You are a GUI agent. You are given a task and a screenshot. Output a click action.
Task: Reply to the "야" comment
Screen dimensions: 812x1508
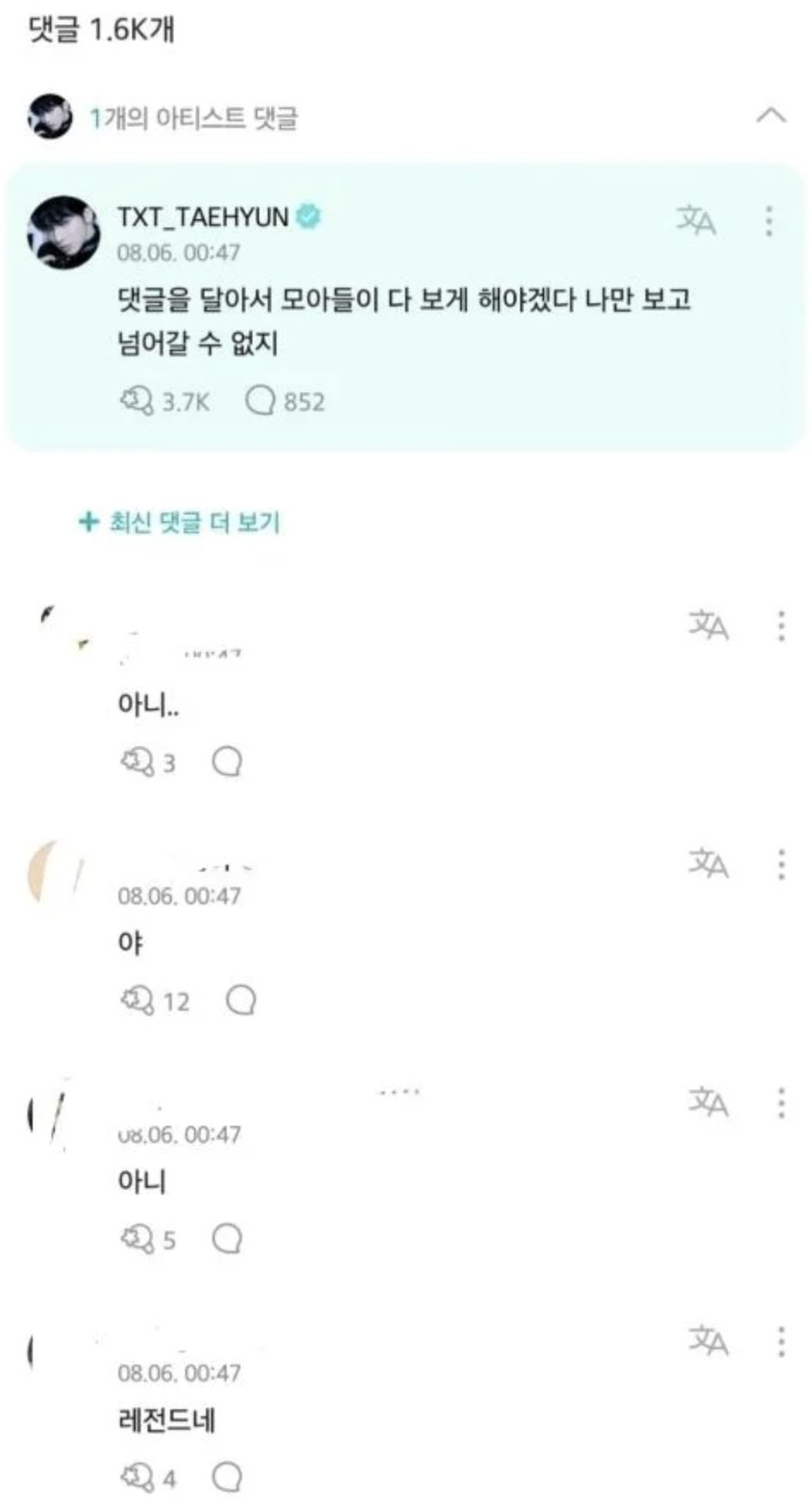(x=240, y=1000)
